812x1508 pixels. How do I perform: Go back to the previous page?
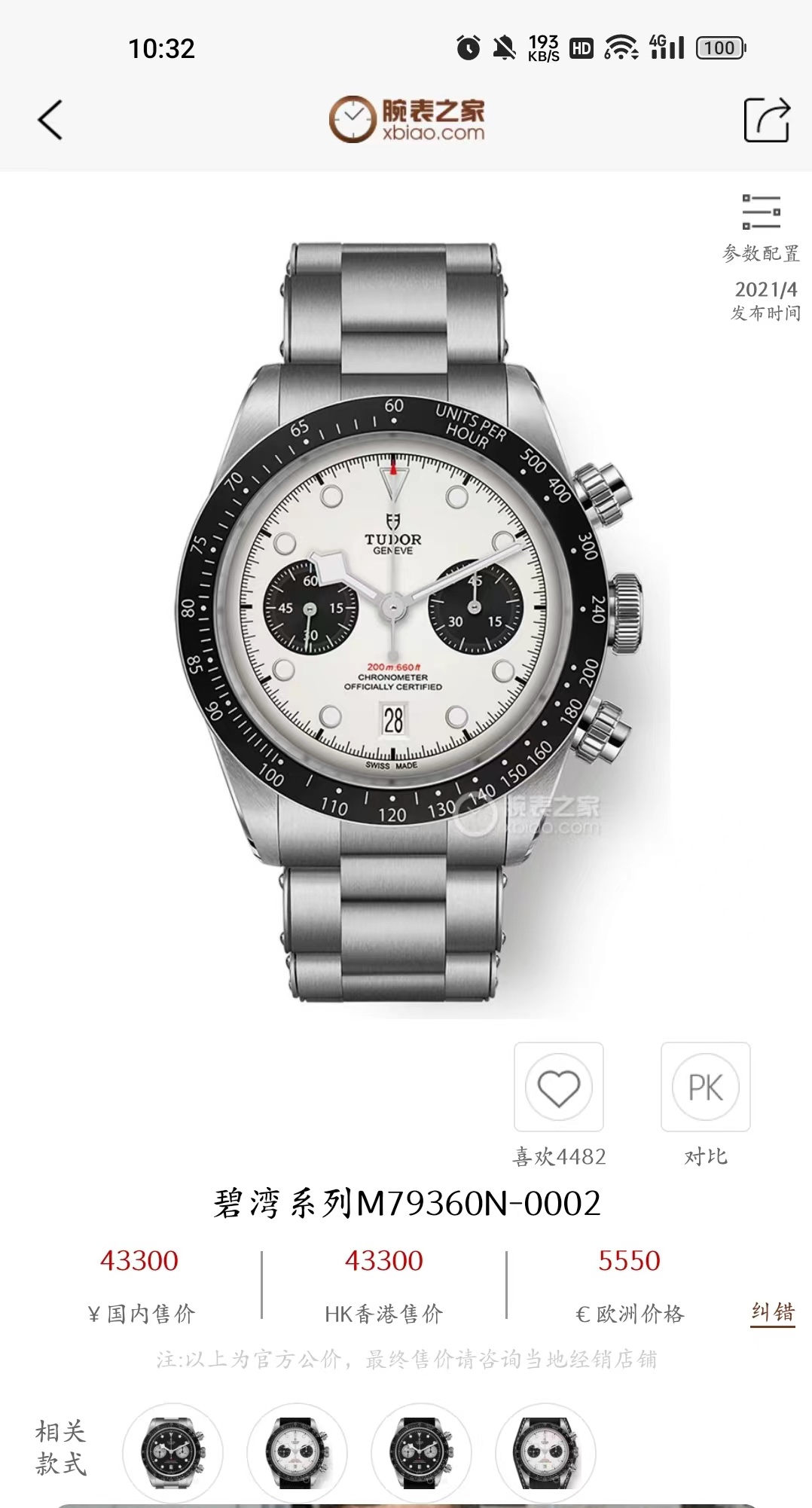tap(50, 120)
